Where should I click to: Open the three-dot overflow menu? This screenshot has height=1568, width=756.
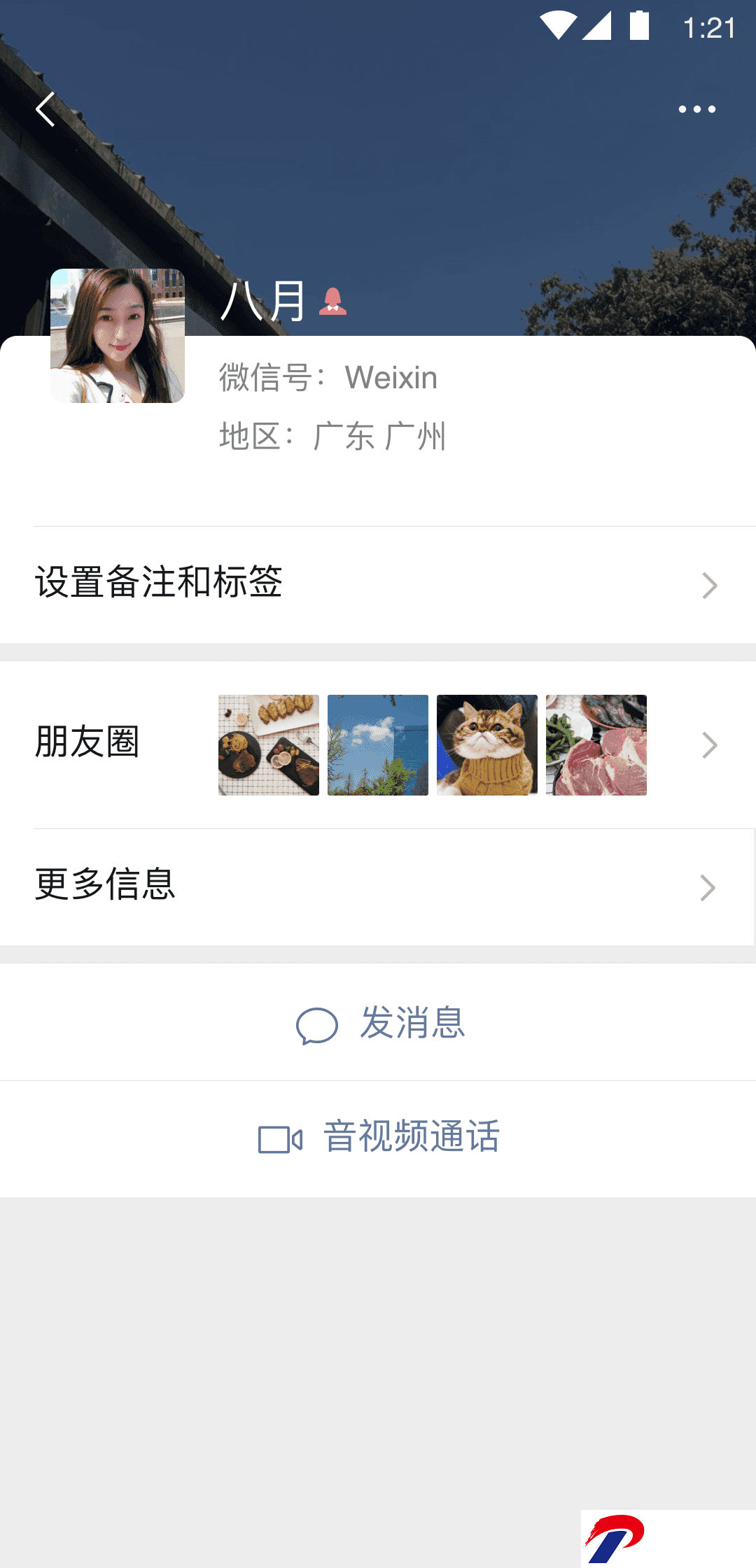pos(697,109)
